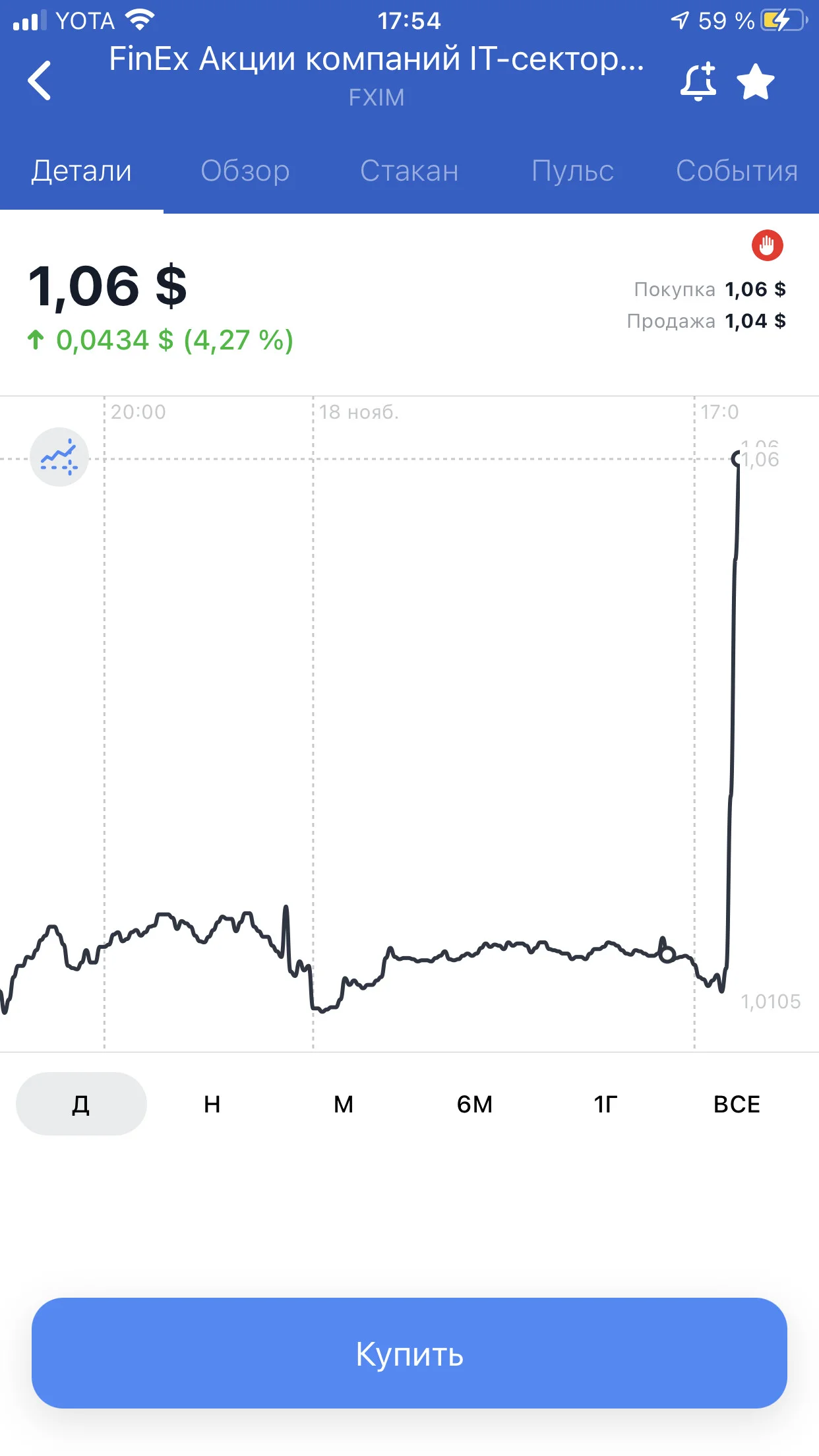Go back using the arrow
The width and height of the screenshot is (819, 1456).
click(x=40, y=80)
